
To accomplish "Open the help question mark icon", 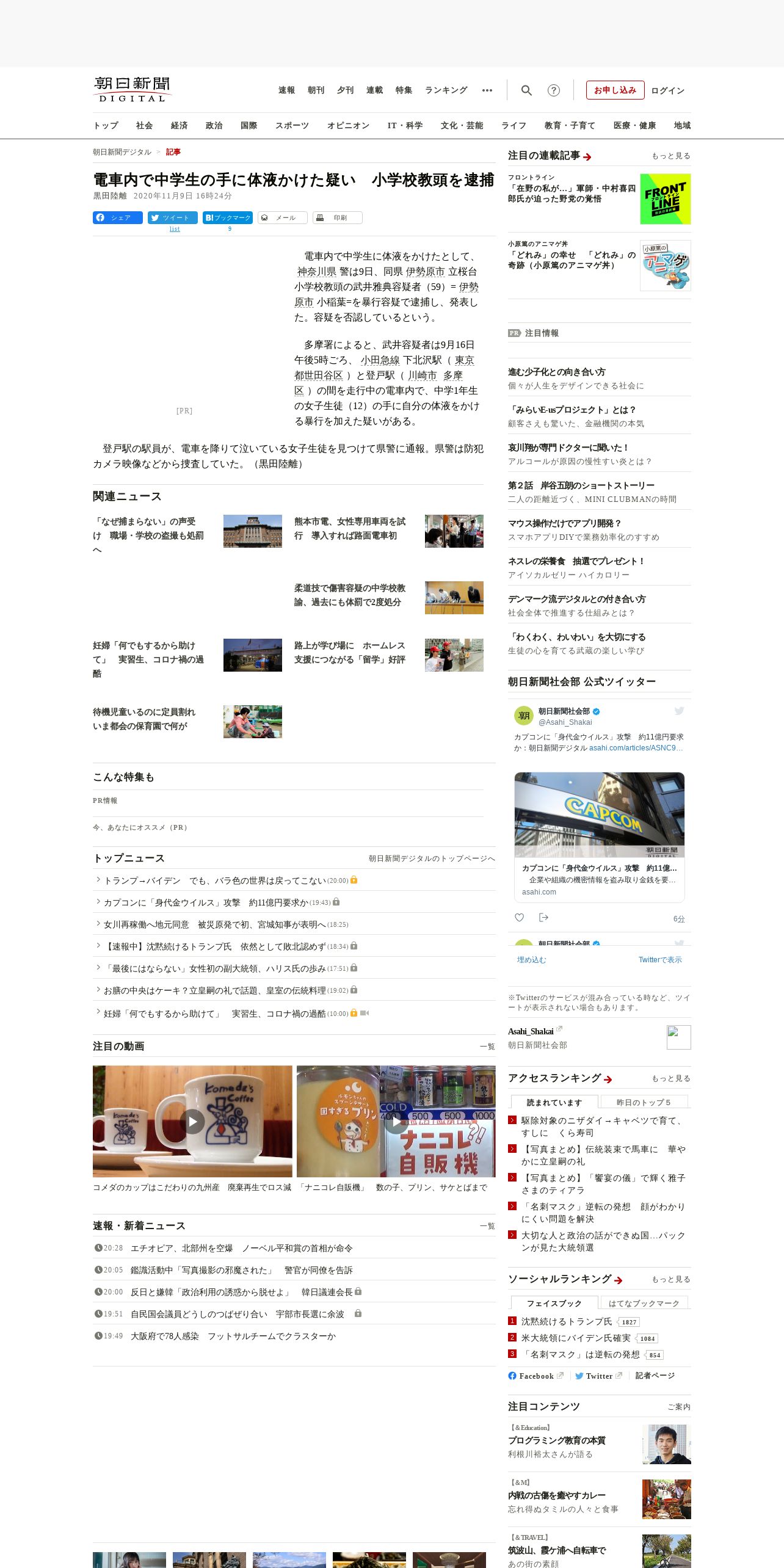I will [x=553, y=90].
